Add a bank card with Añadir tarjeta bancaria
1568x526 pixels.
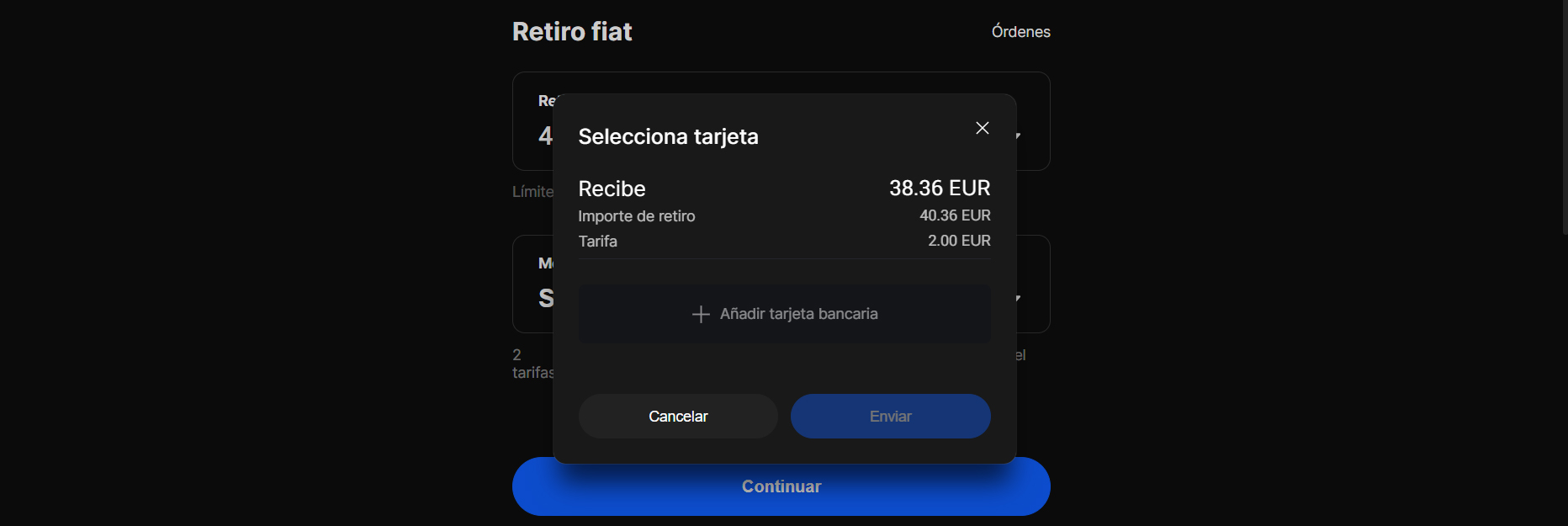[784, 314]
